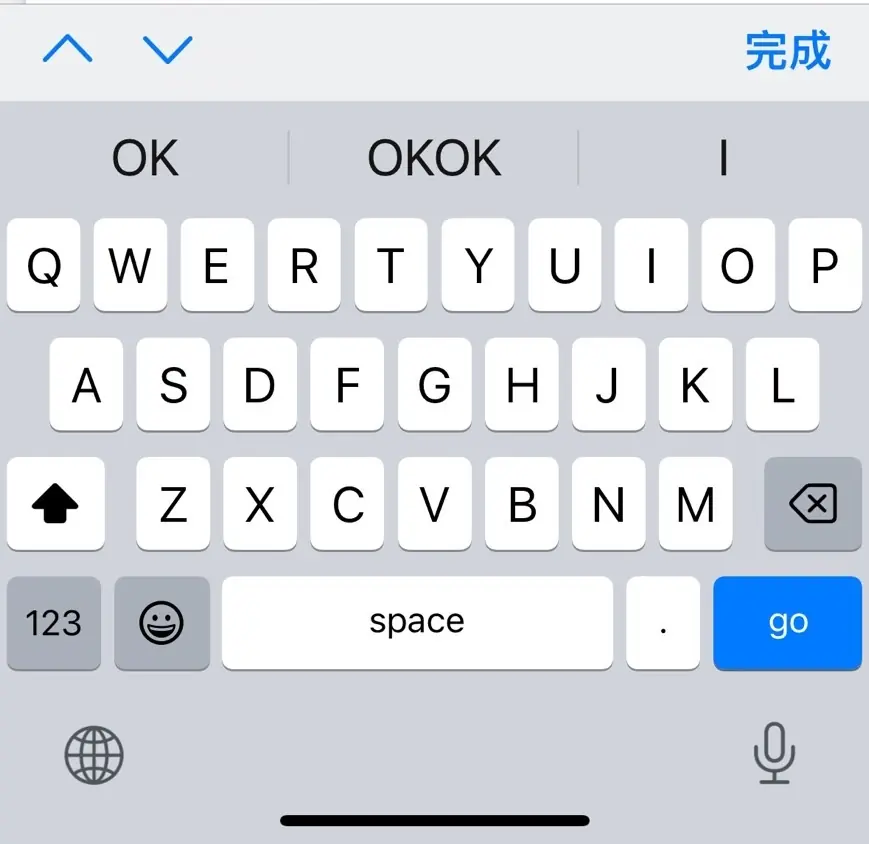Insert a space with the space bar
This screenshot has width=869, height=844.
pyautogui.click(x=417, y=622)
